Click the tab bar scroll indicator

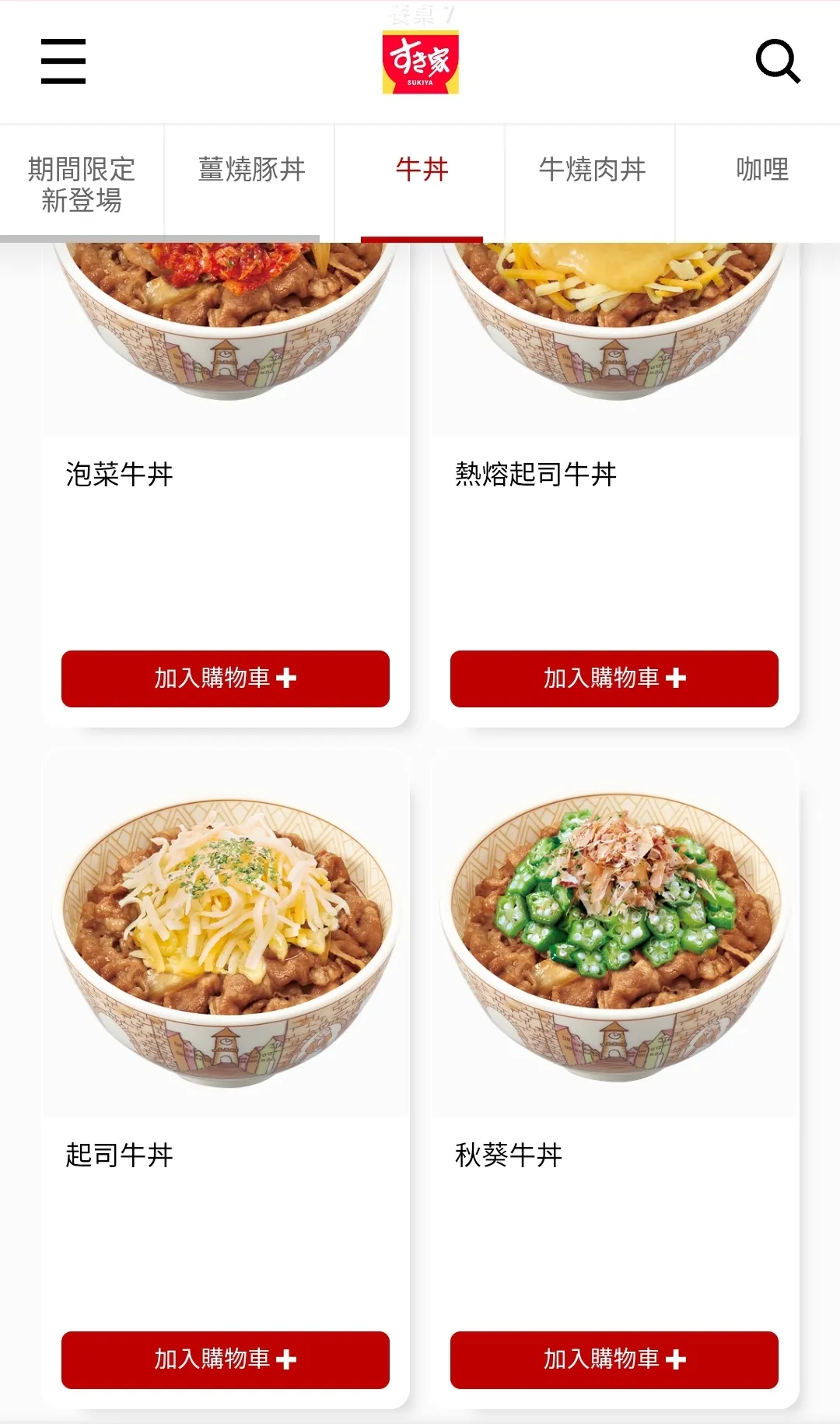tap(159, 236)
